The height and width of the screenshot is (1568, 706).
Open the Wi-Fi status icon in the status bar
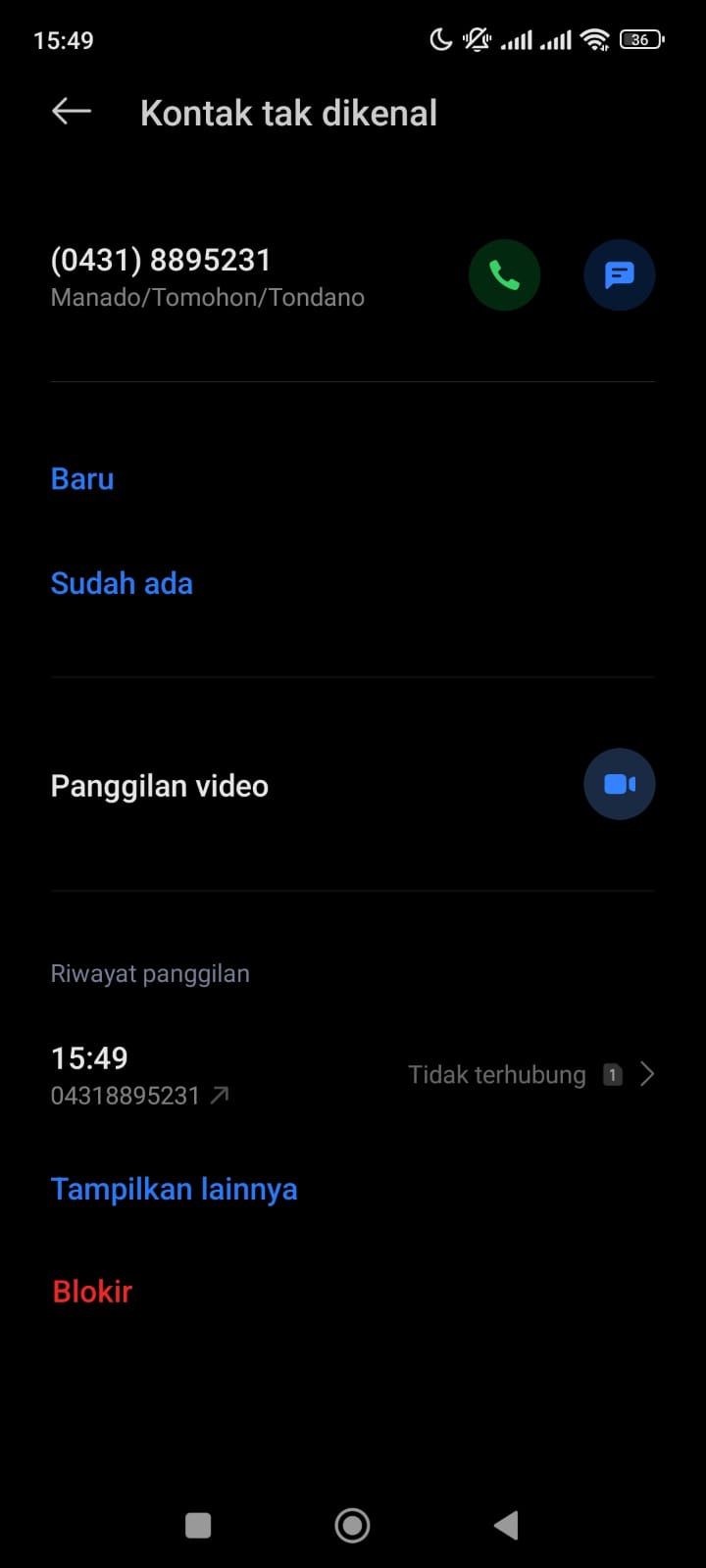(593, 39)
